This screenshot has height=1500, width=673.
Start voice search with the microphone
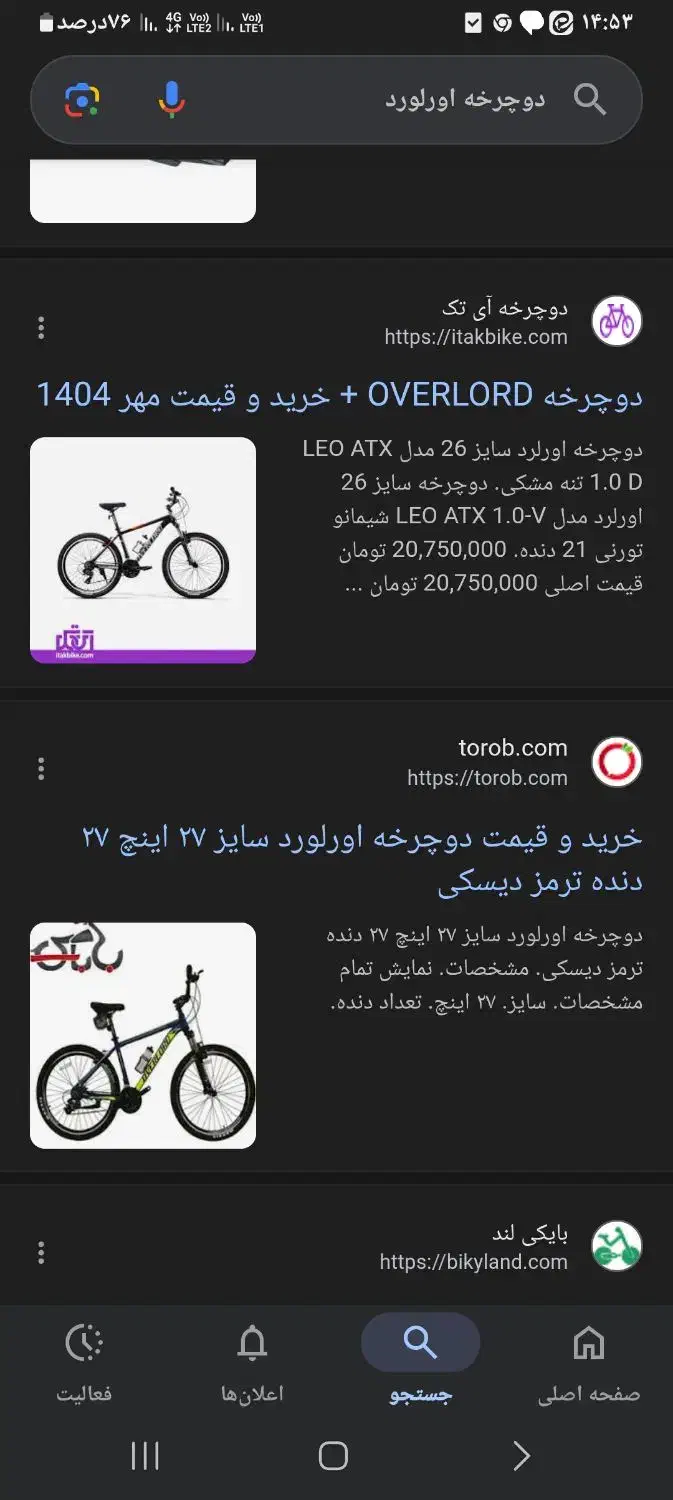(171, 100)
